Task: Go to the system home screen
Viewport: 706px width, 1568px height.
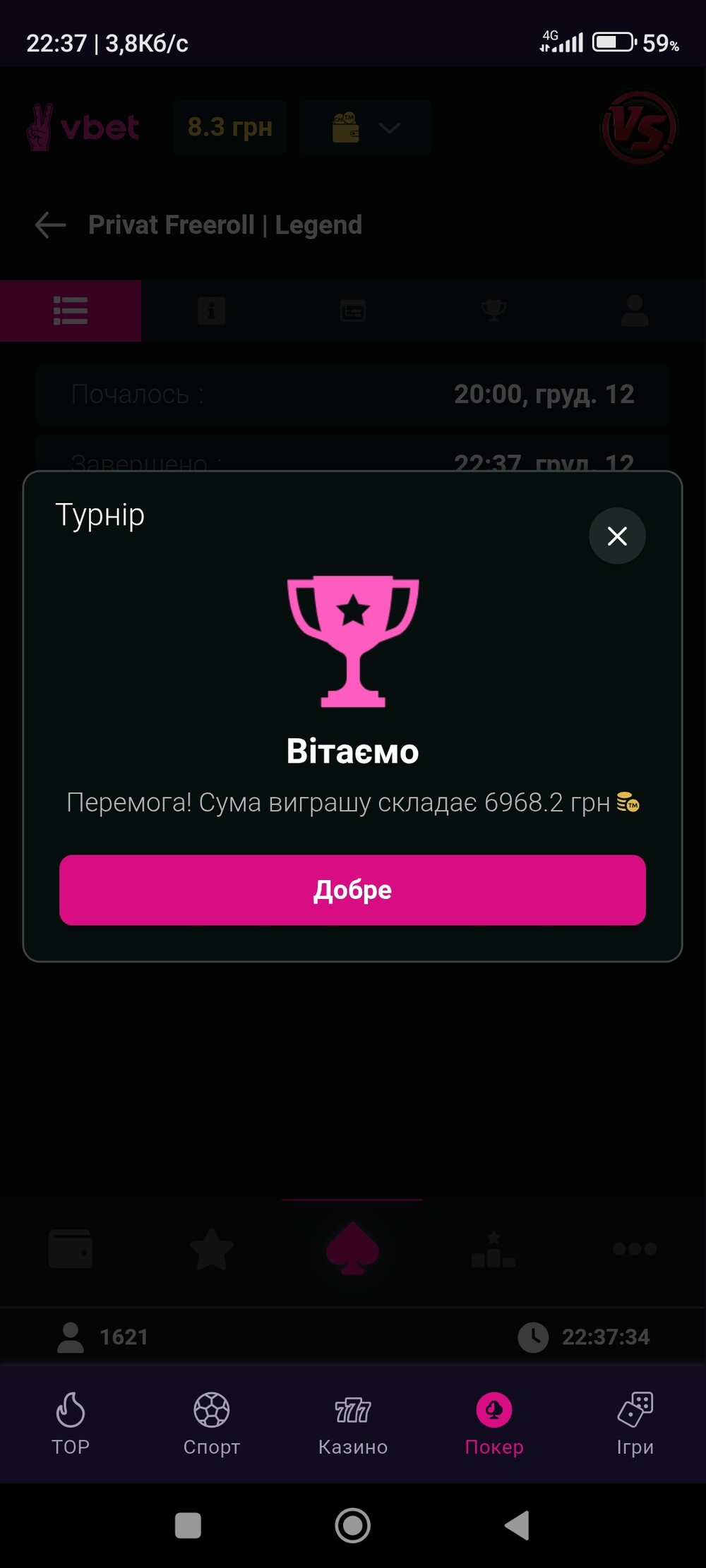Action: 353,1526
